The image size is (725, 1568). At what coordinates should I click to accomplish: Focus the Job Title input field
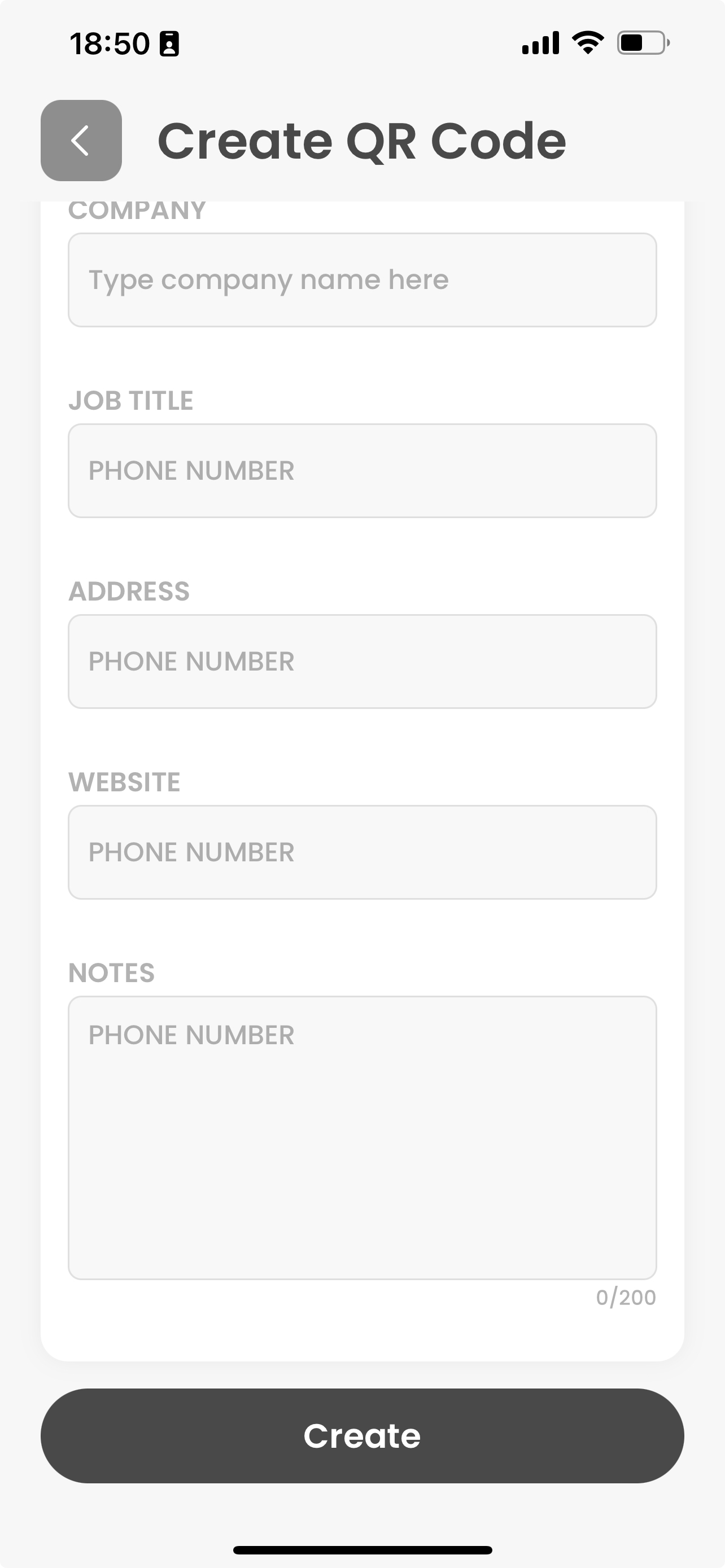pos(362,471)
